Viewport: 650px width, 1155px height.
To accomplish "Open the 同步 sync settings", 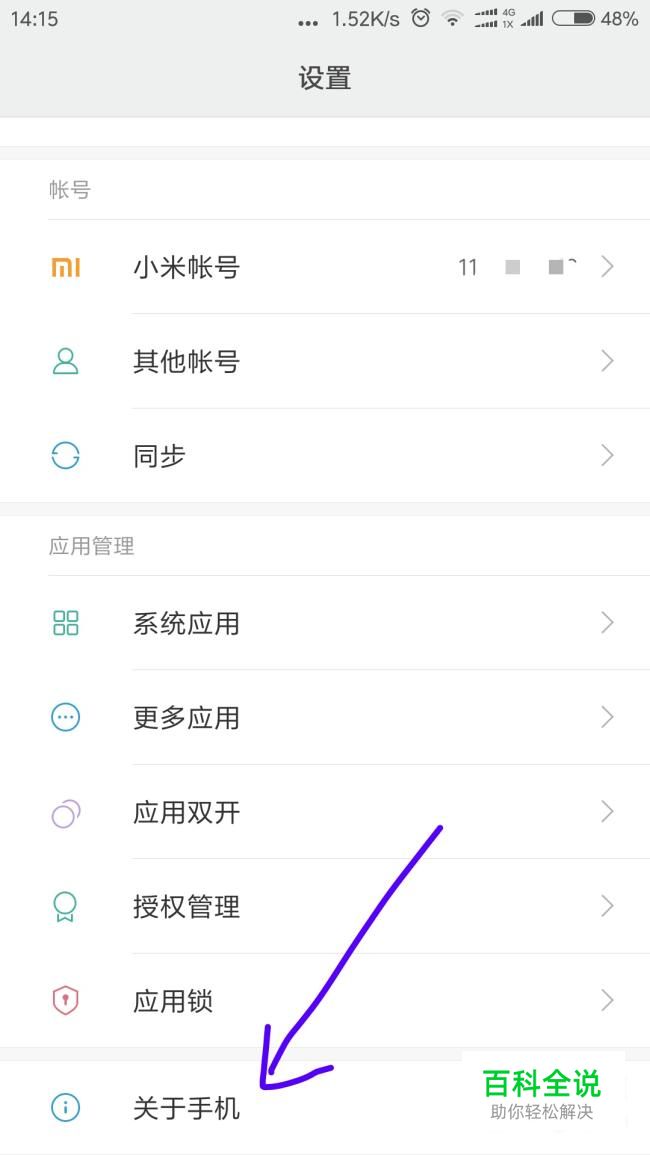I will coord(325,456).
